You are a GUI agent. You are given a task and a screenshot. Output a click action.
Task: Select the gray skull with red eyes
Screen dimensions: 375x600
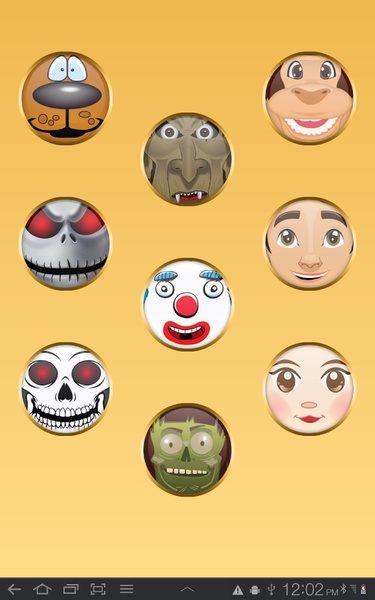[x=65, y=243]
